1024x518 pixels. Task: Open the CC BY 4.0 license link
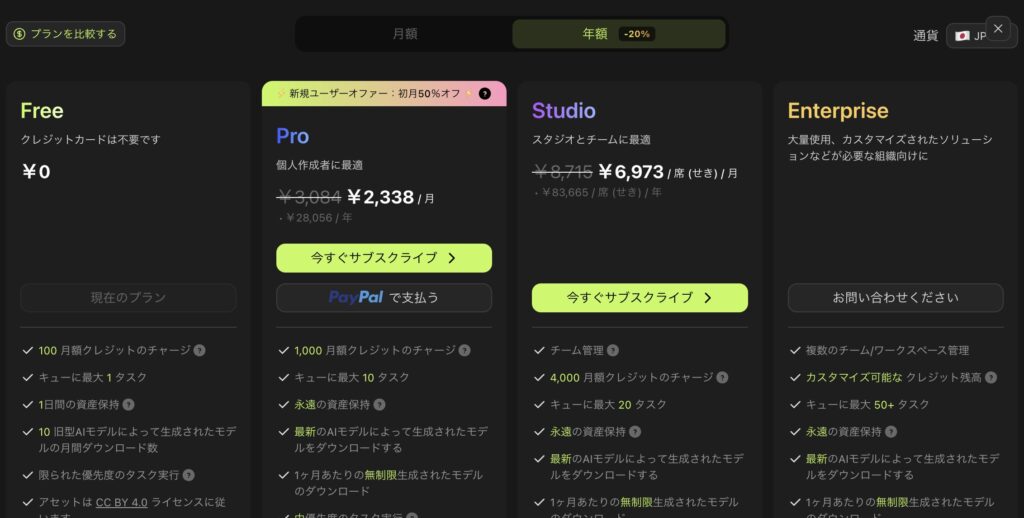coord(121,502)
